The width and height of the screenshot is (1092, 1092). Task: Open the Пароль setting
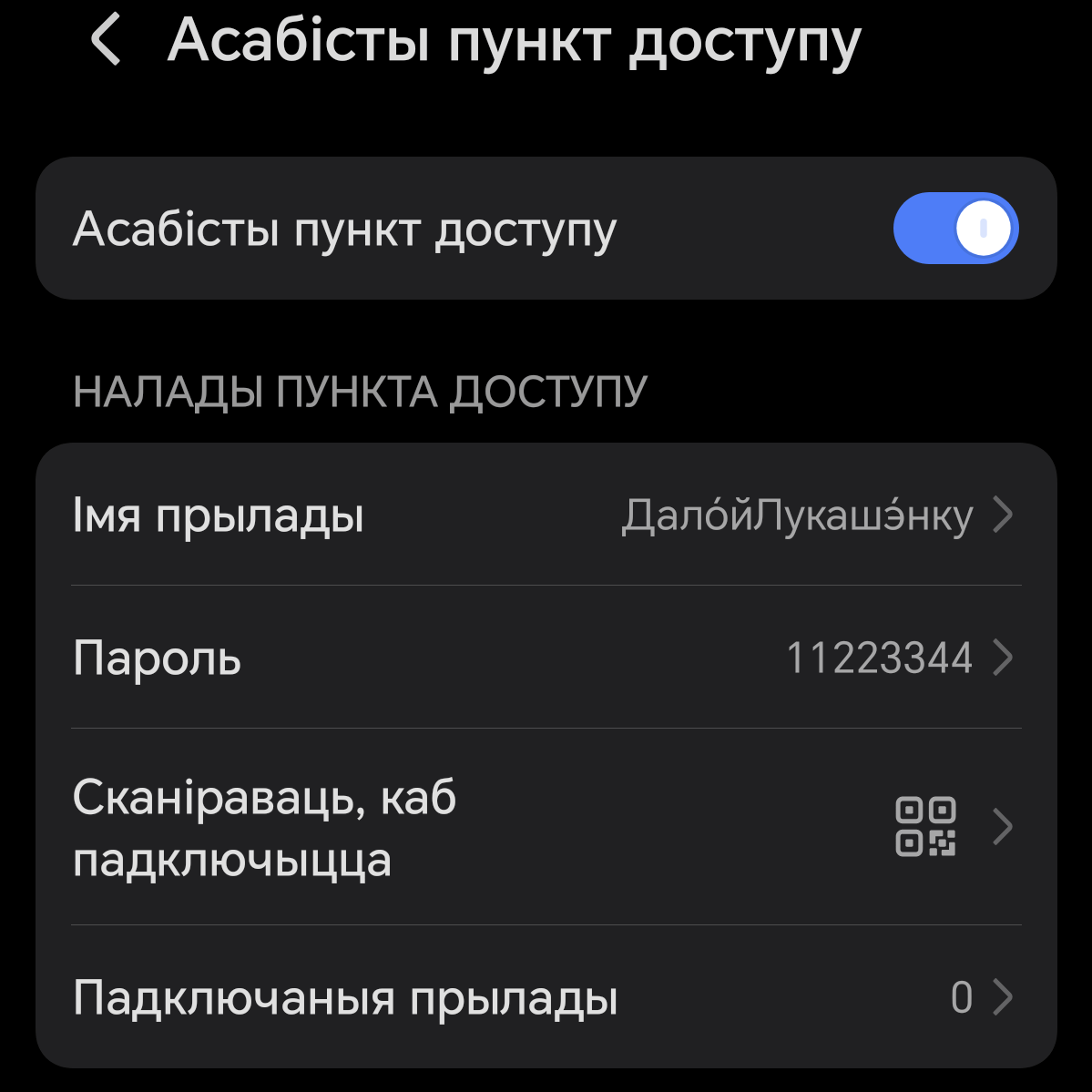click(546, 658)
